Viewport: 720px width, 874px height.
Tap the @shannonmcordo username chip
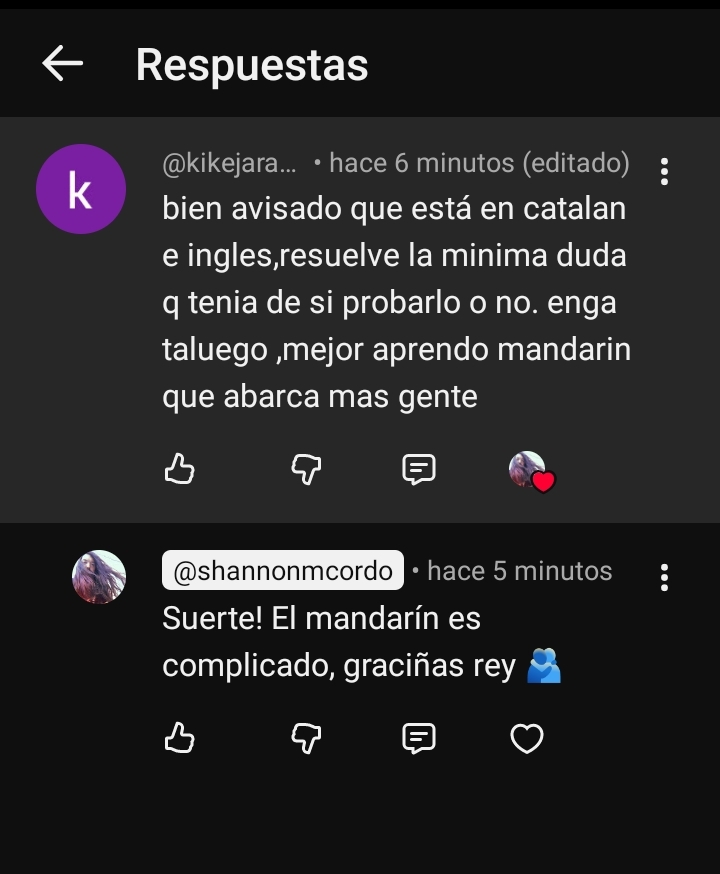click(x=283, y=571)
